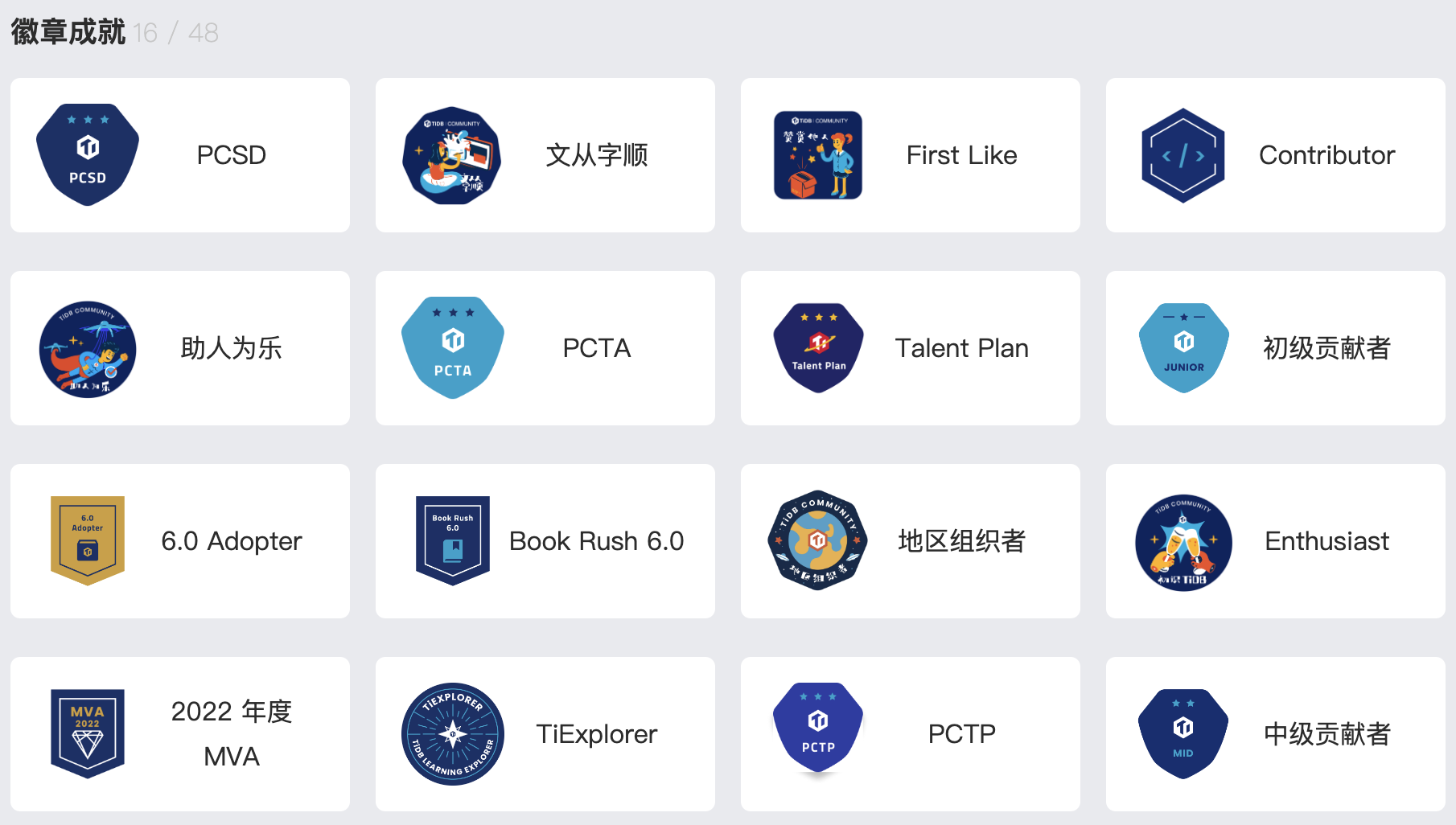
Task: Open the PCSD badge card
Action: [x=179, y=155]
